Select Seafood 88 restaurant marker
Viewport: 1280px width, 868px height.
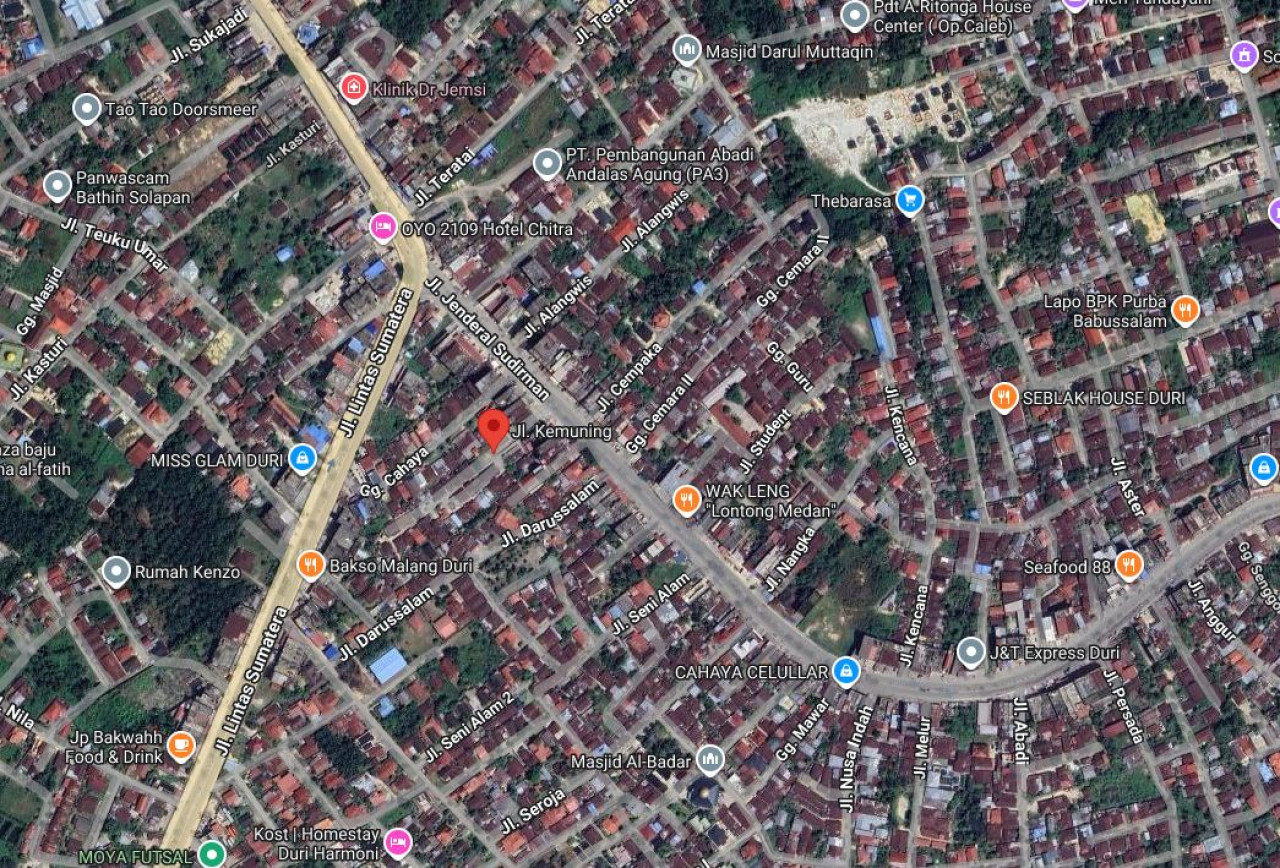(x=1129, y=566)
